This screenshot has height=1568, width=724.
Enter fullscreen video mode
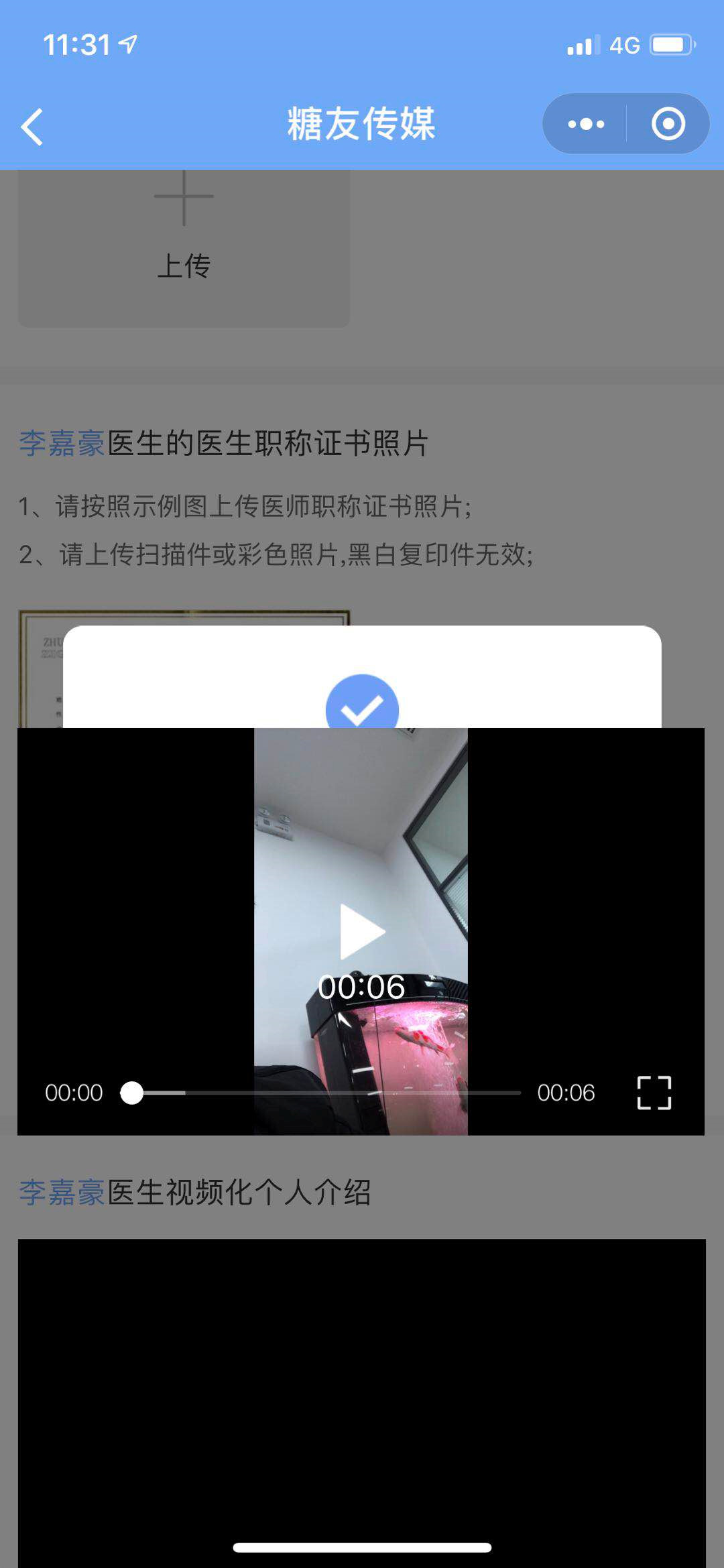[x=654, y=1093]
